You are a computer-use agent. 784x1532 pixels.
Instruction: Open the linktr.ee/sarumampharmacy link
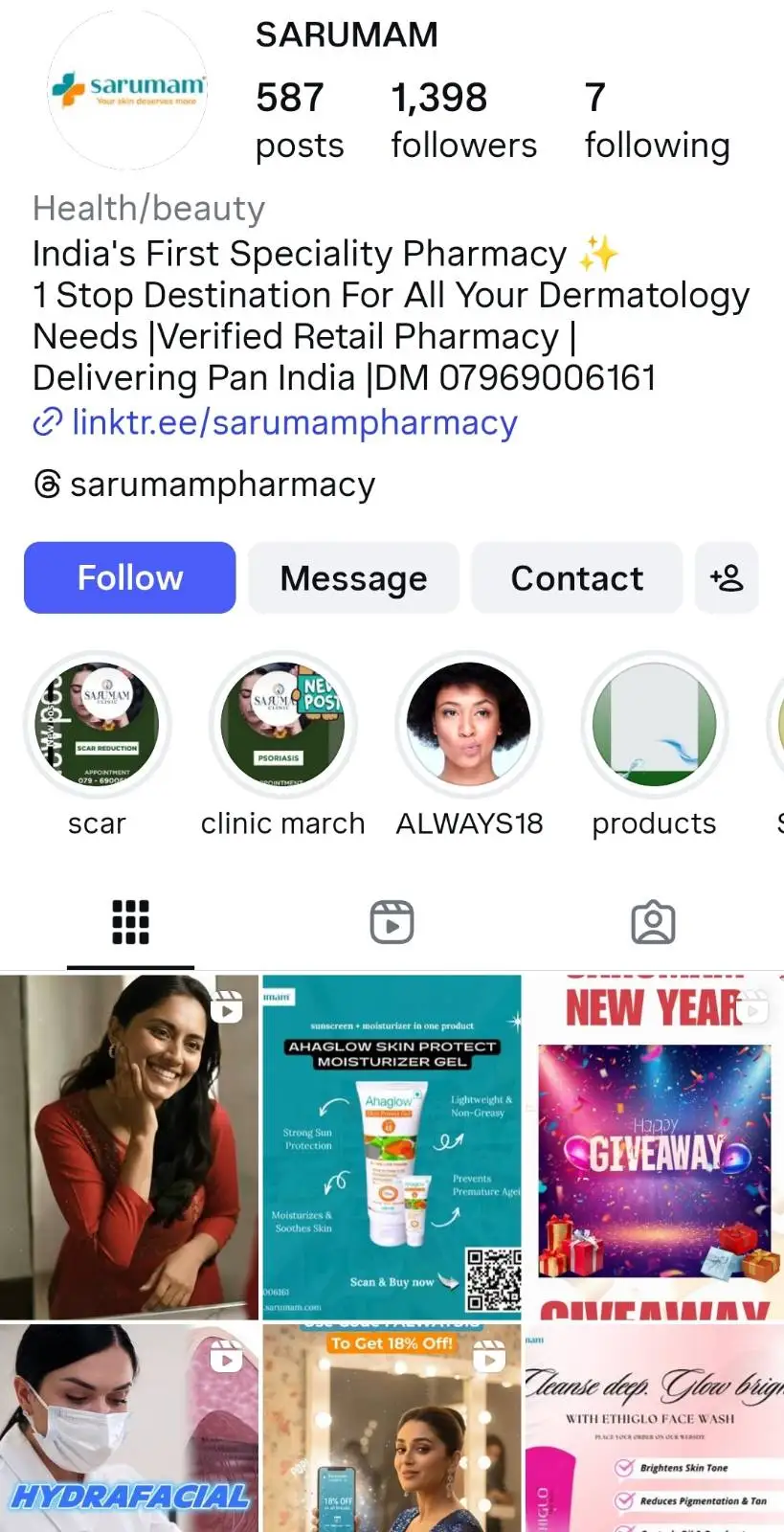(294, 422)
